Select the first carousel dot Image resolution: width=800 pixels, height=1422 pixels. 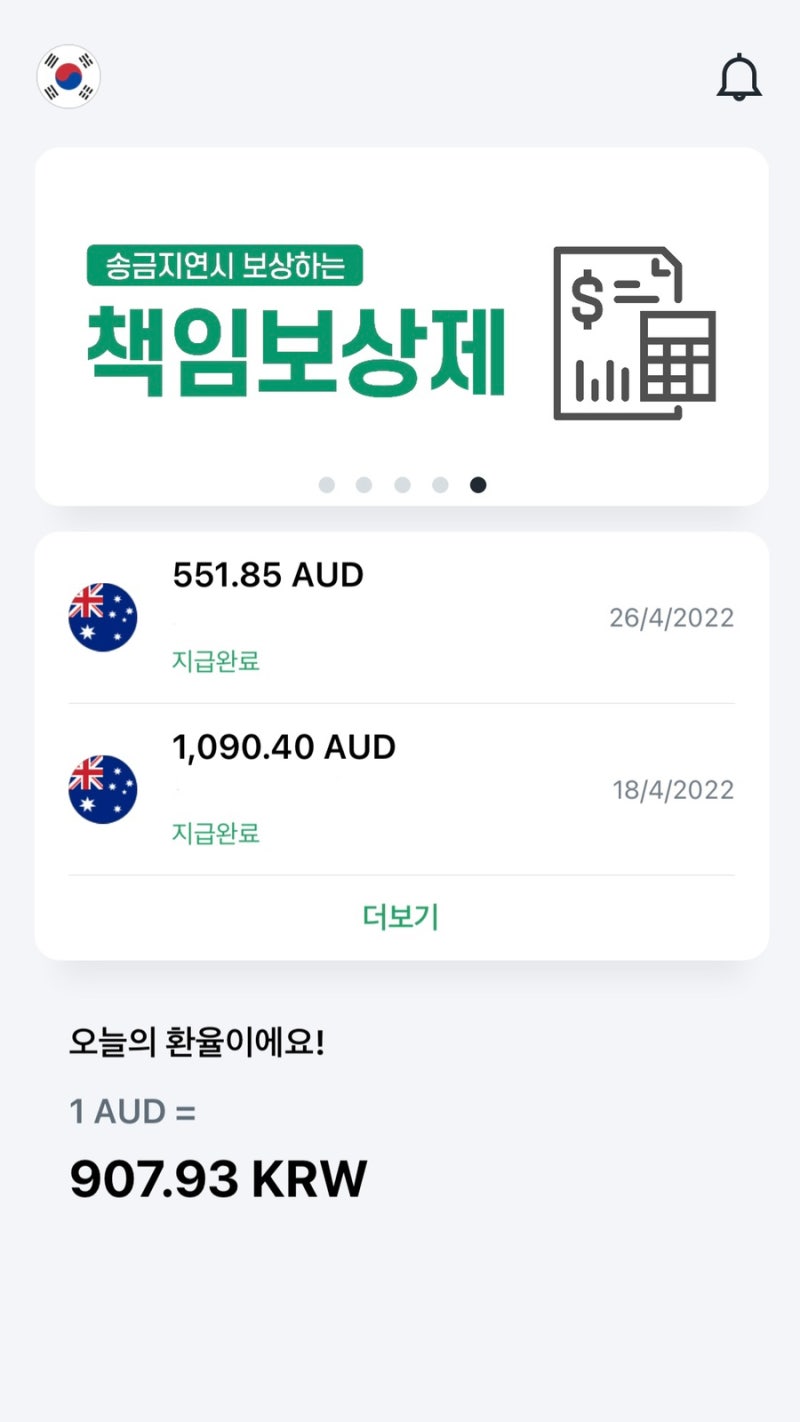click(326, 484)
